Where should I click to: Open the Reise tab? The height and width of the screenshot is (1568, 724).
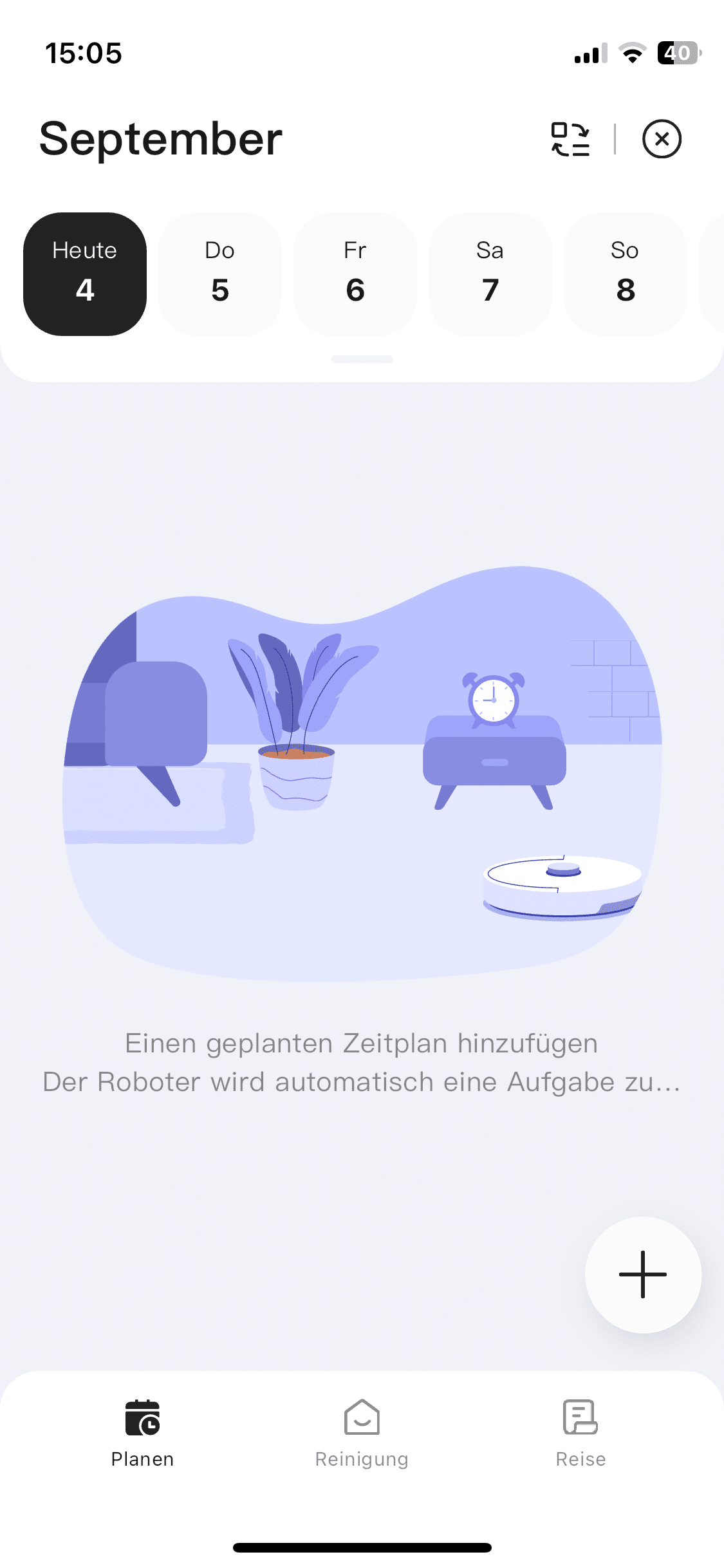point(580,1433)
